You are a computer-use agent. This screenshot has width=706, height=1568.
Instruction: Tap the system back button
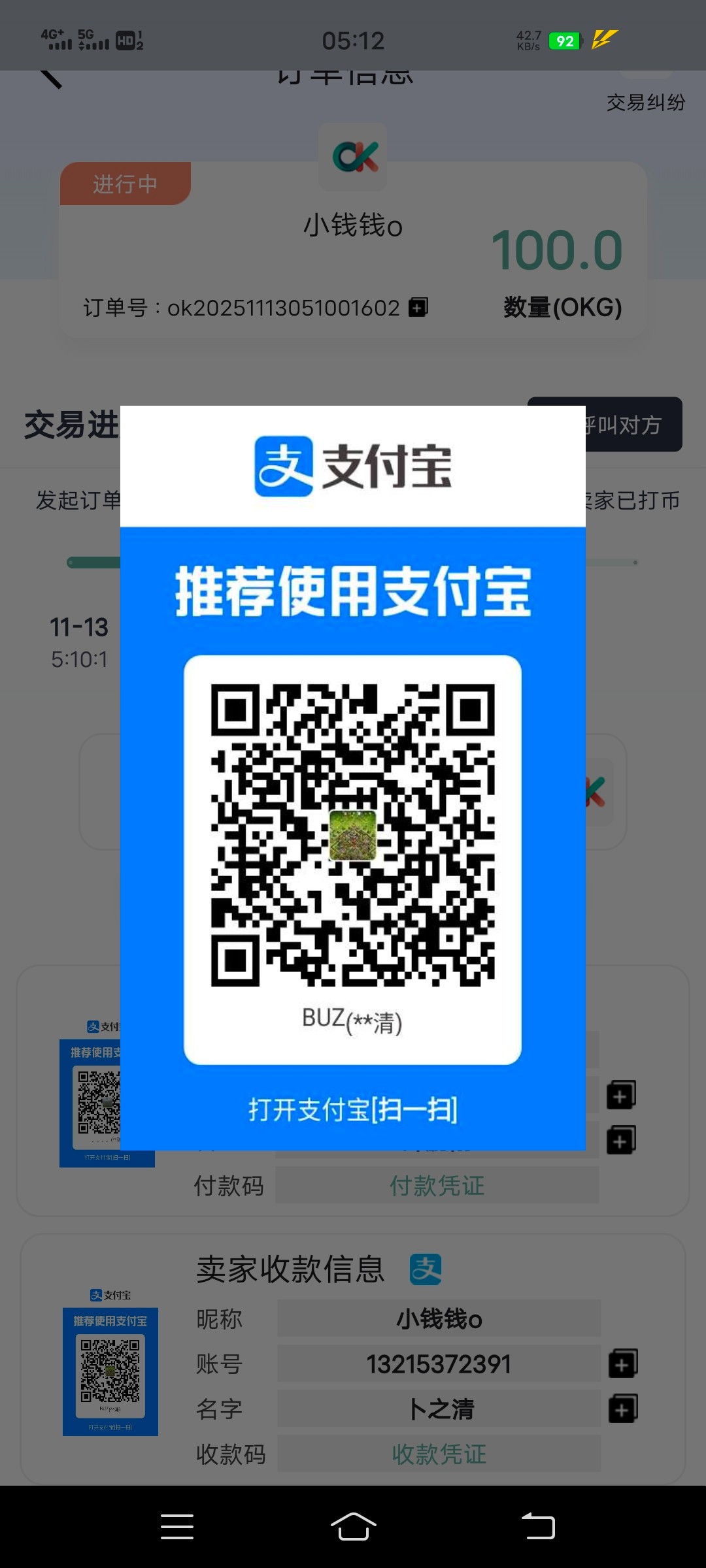[538, 1527]
